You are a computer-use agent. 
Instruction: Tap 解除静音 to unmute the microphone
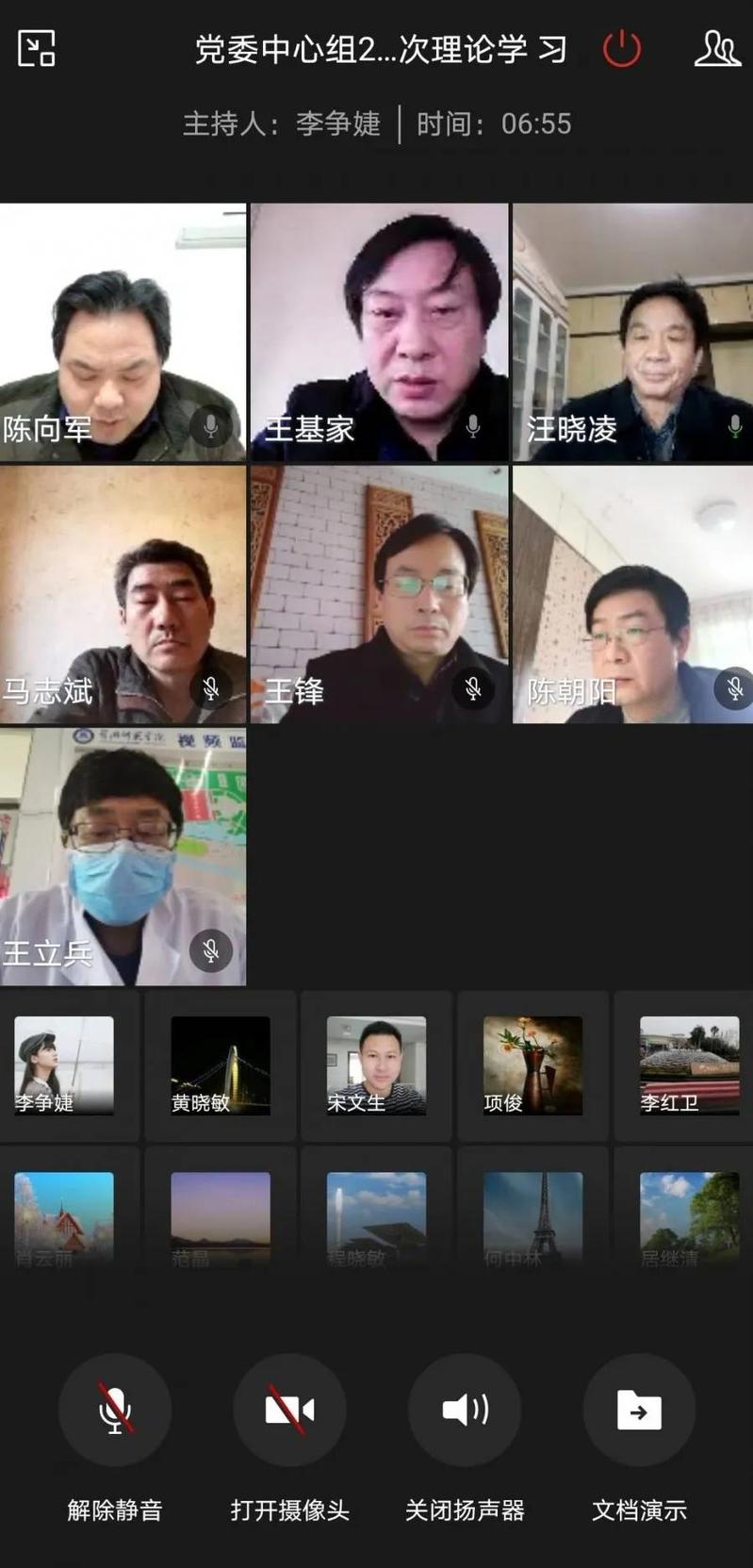point(115,1411)
